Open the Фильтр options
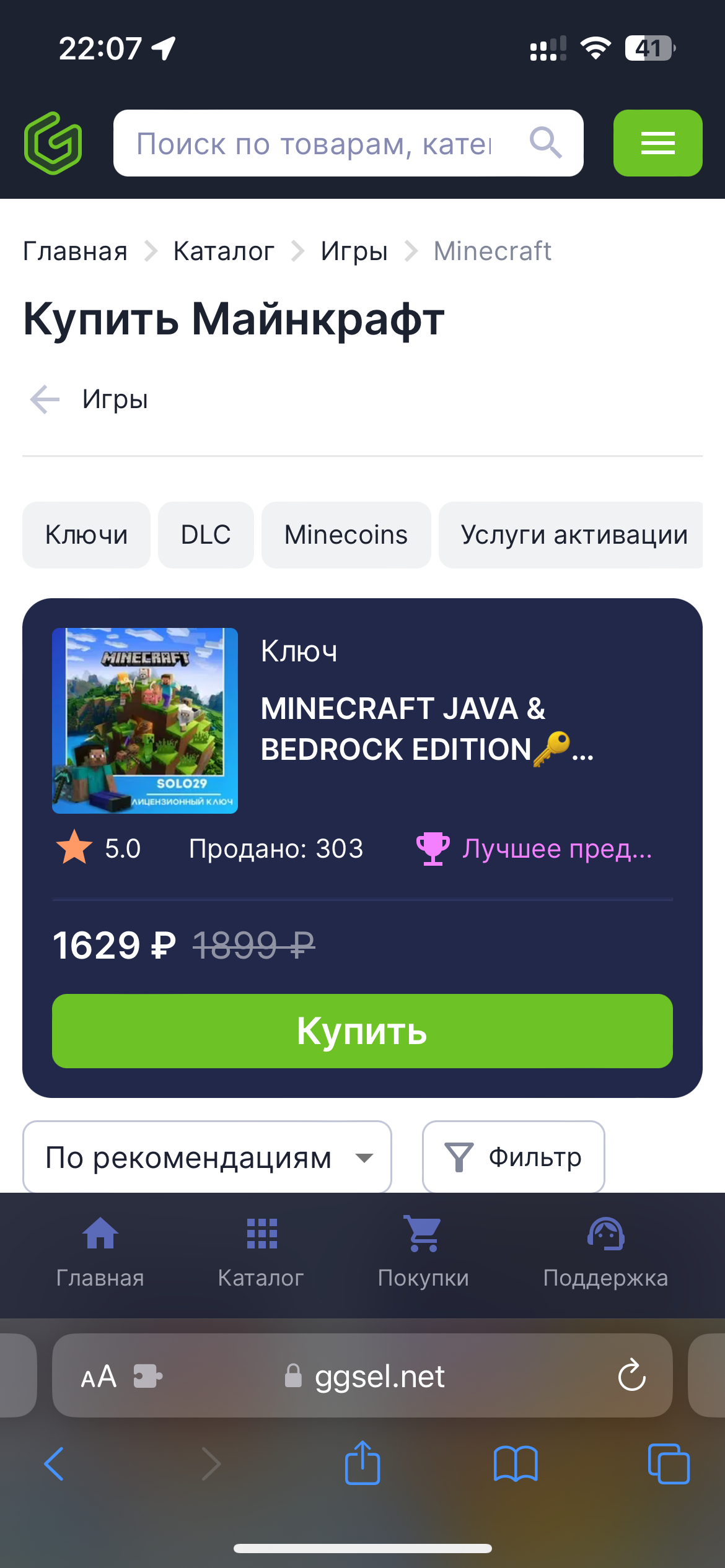 (x=513, y=1157)
